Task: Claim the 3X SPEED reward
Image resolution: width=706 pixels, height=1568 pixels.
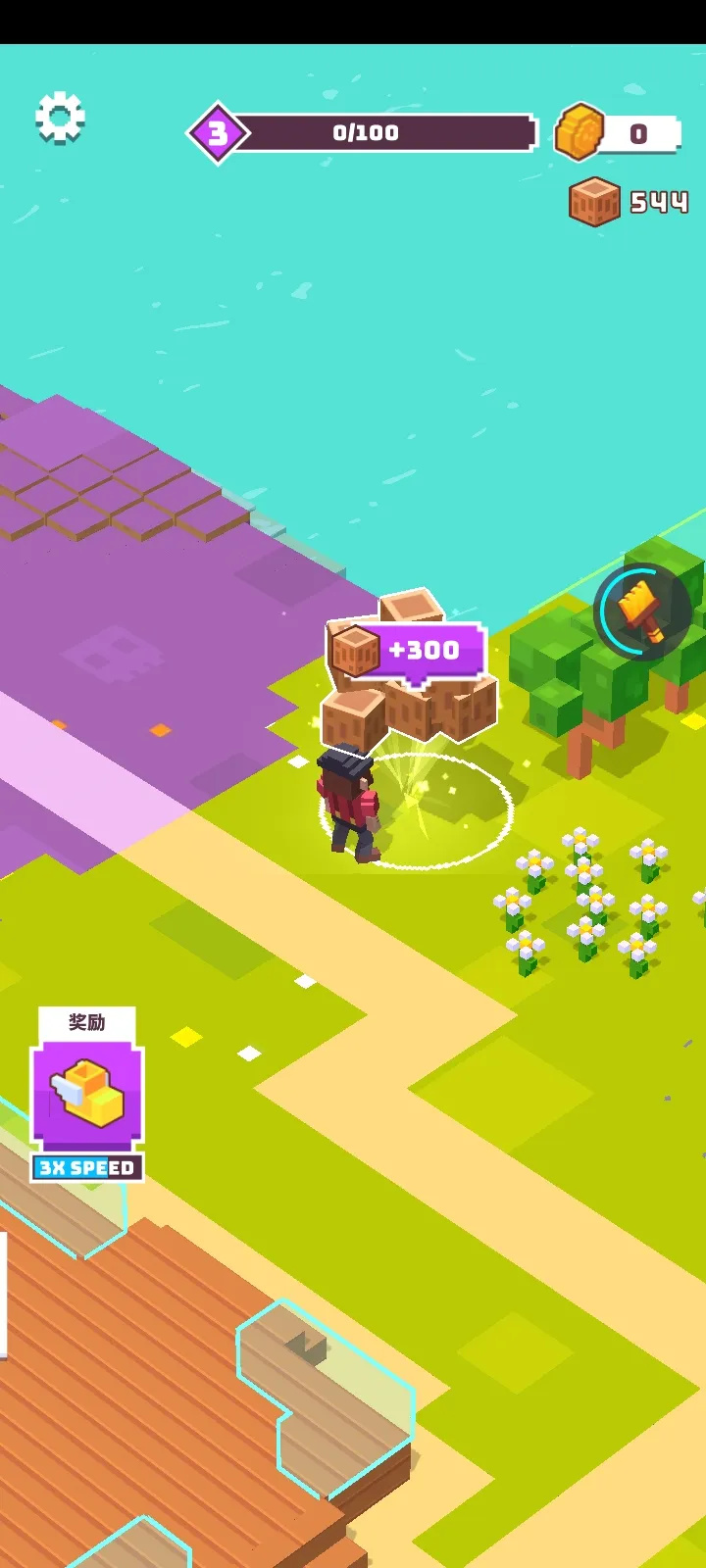Action: [x=87, y=1096]
